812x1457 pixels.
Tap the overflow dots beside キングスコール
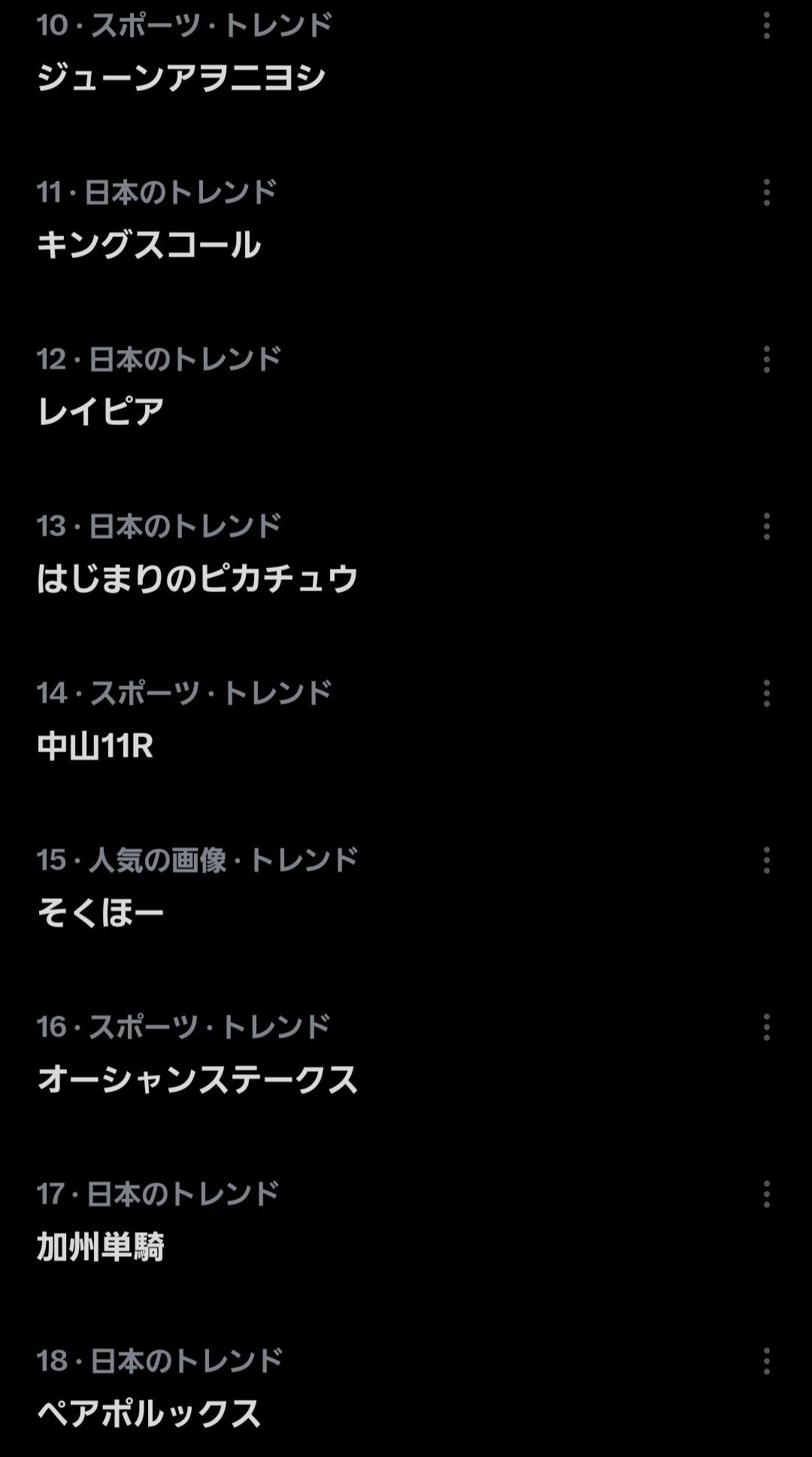click(x=766, y=193)
